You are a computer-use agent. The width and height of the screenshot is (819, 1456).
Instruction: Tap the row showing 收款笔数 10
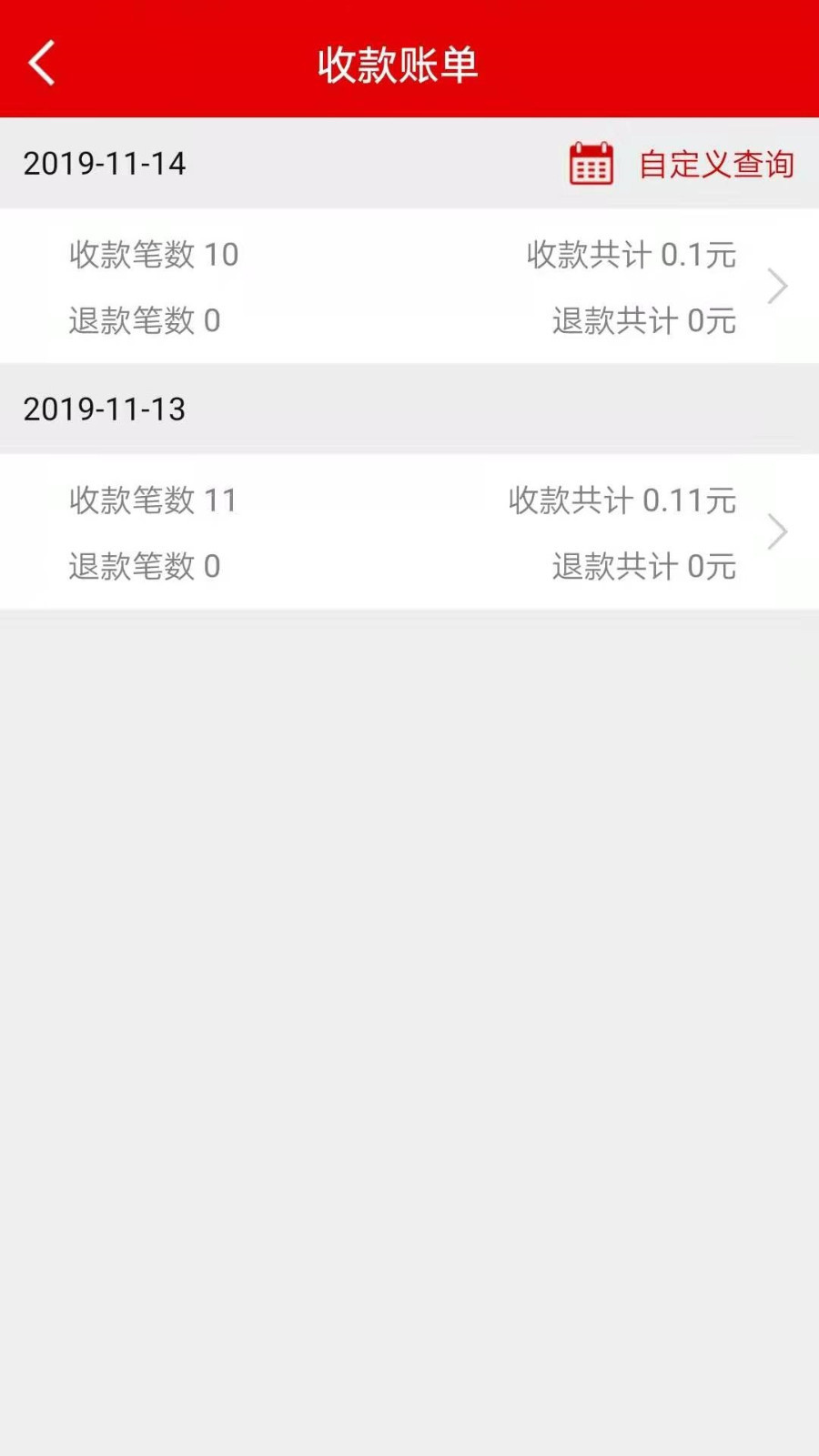pyautogui.click(x=153, y=255)
